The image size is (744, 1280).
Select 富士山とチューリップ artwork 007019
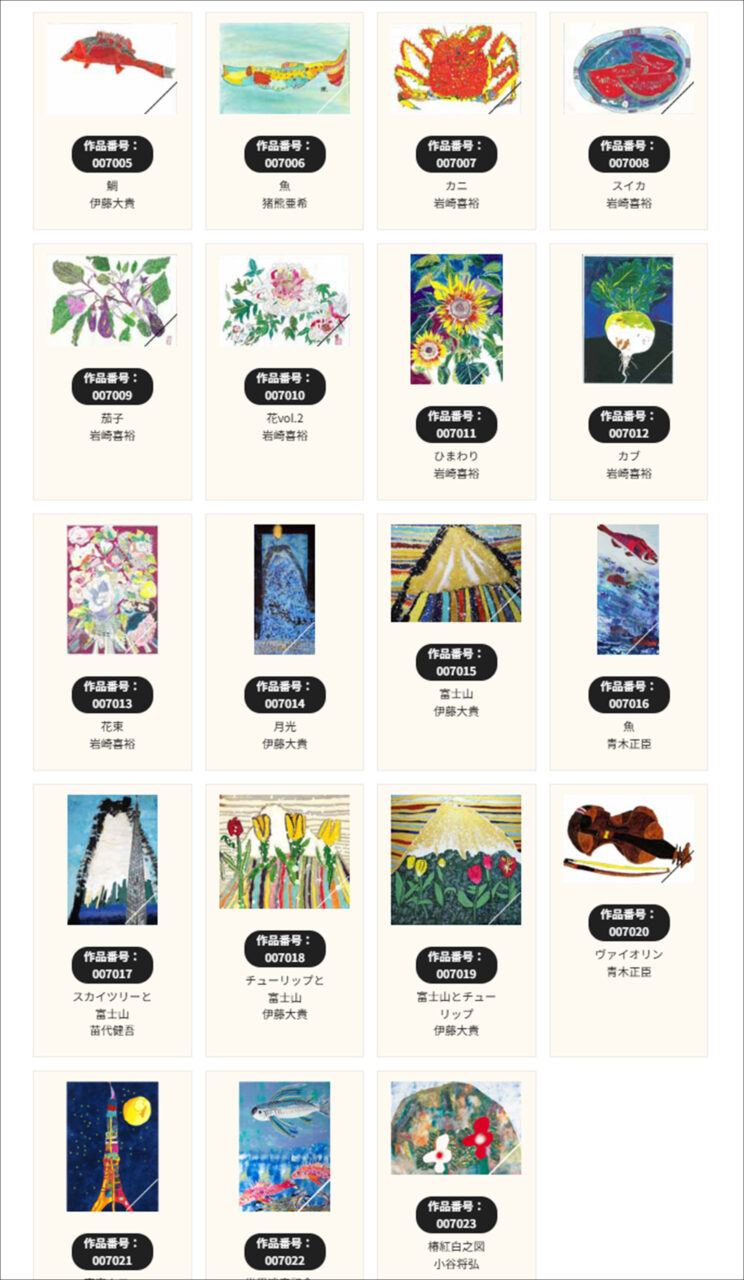click(456, 920)
